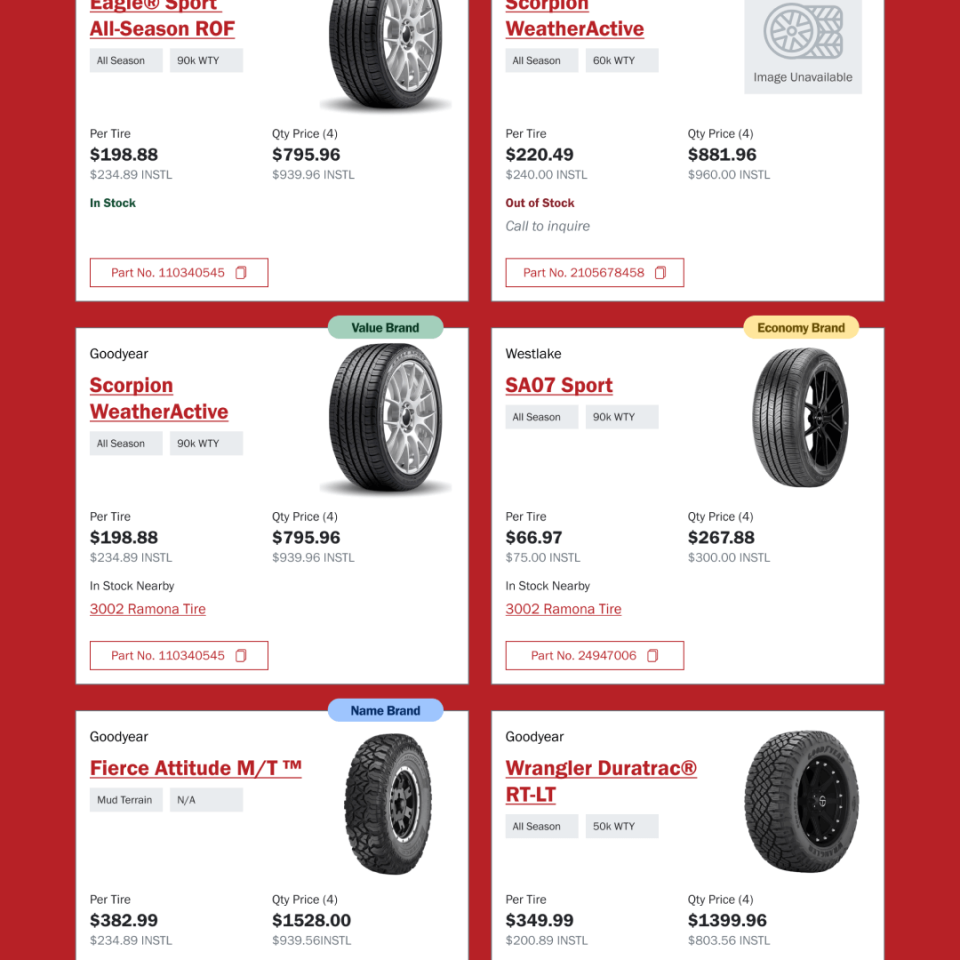Open the Eagle Sport All-Season ROF link
Screen dimensions: 960x960
(x=162, y=28)
